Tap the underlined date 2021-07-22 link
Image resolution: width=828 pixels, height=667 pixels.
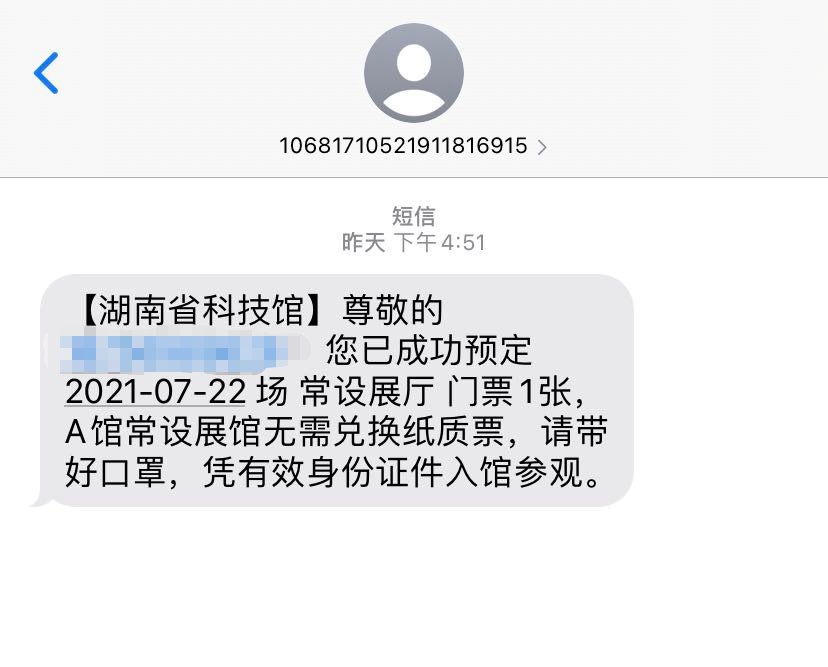click(155, 391)
